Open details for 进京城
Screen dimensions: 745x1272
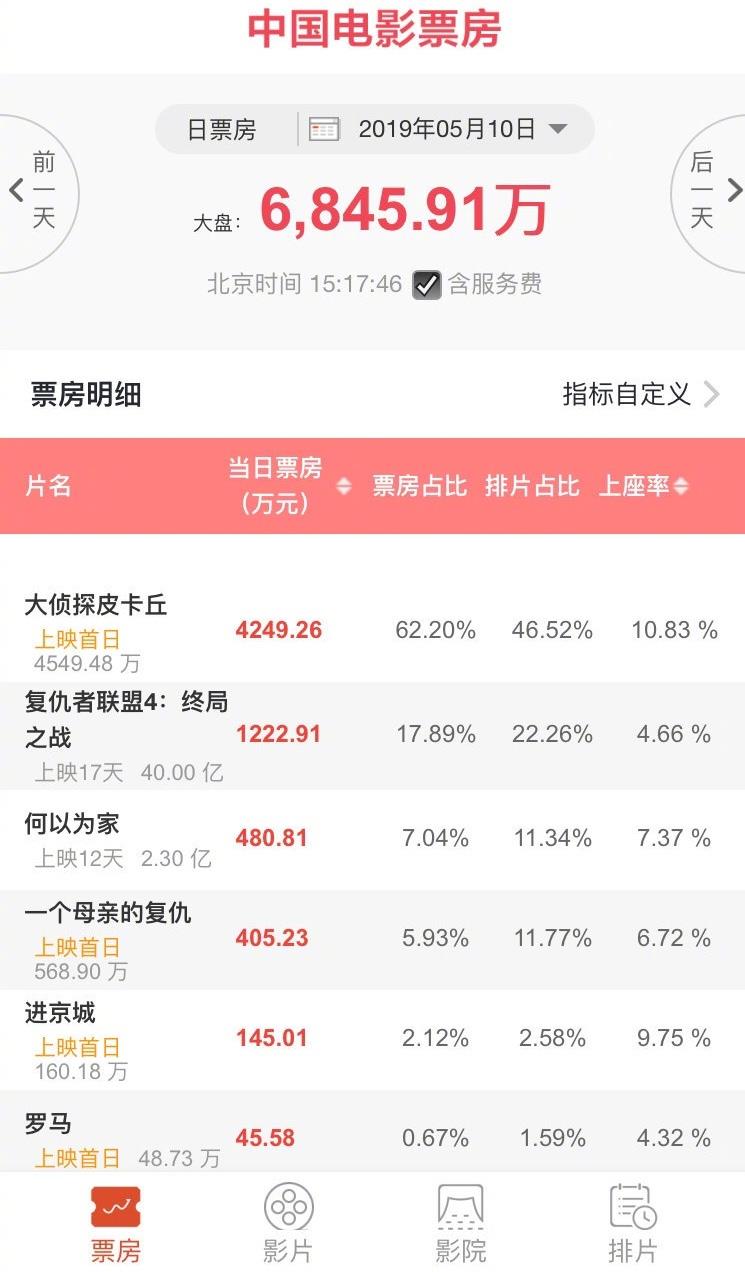60,1013
